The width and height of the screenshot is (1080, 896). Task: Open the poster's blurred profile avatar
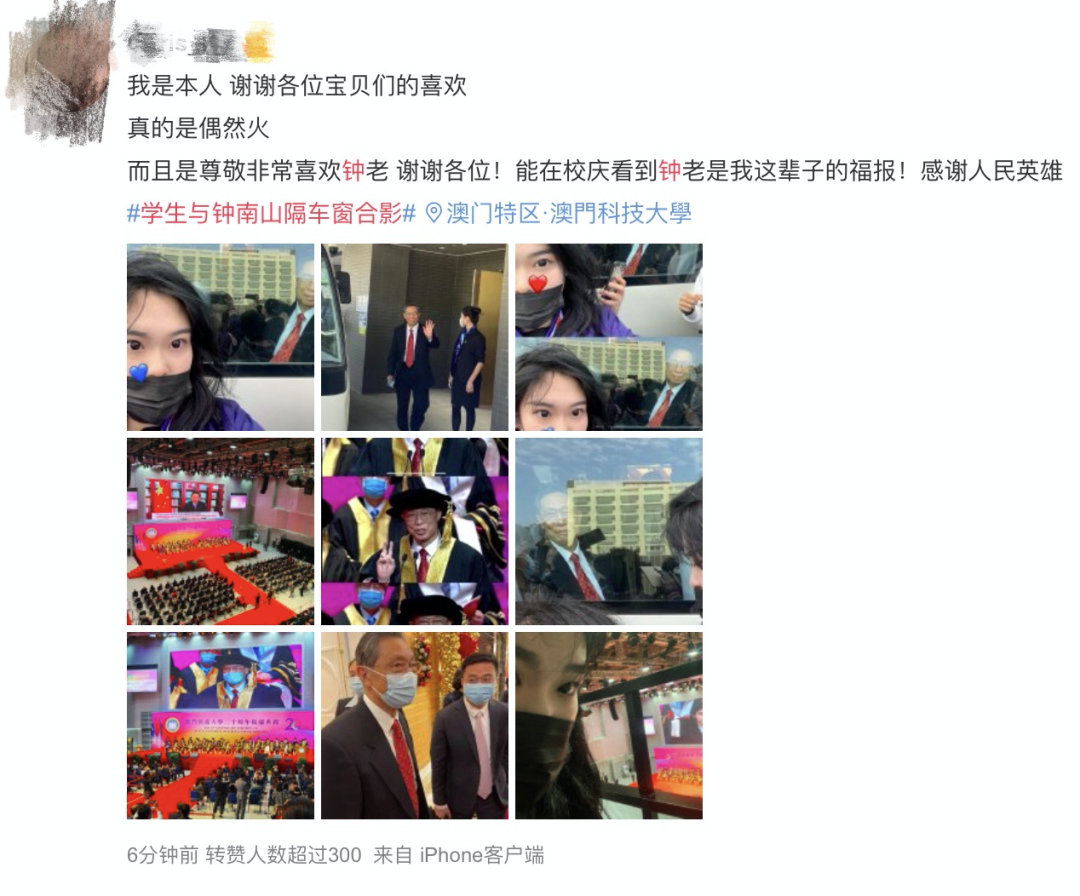tap(60, 72)
